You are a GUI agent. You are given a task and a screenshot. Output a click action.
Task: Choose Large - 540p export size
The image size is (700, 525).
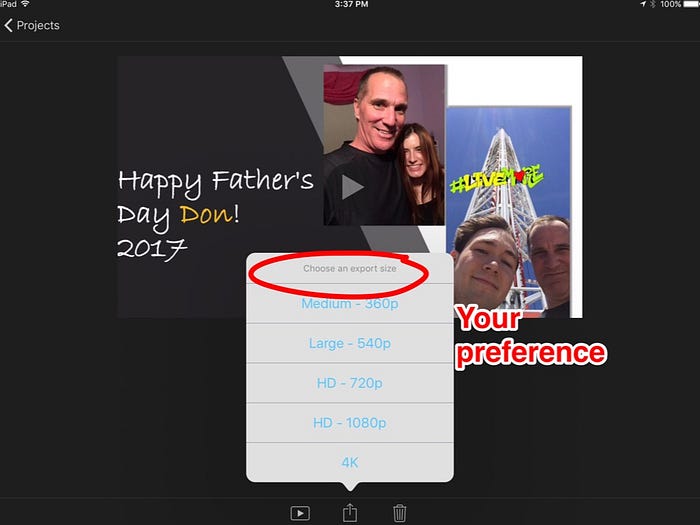349,343
